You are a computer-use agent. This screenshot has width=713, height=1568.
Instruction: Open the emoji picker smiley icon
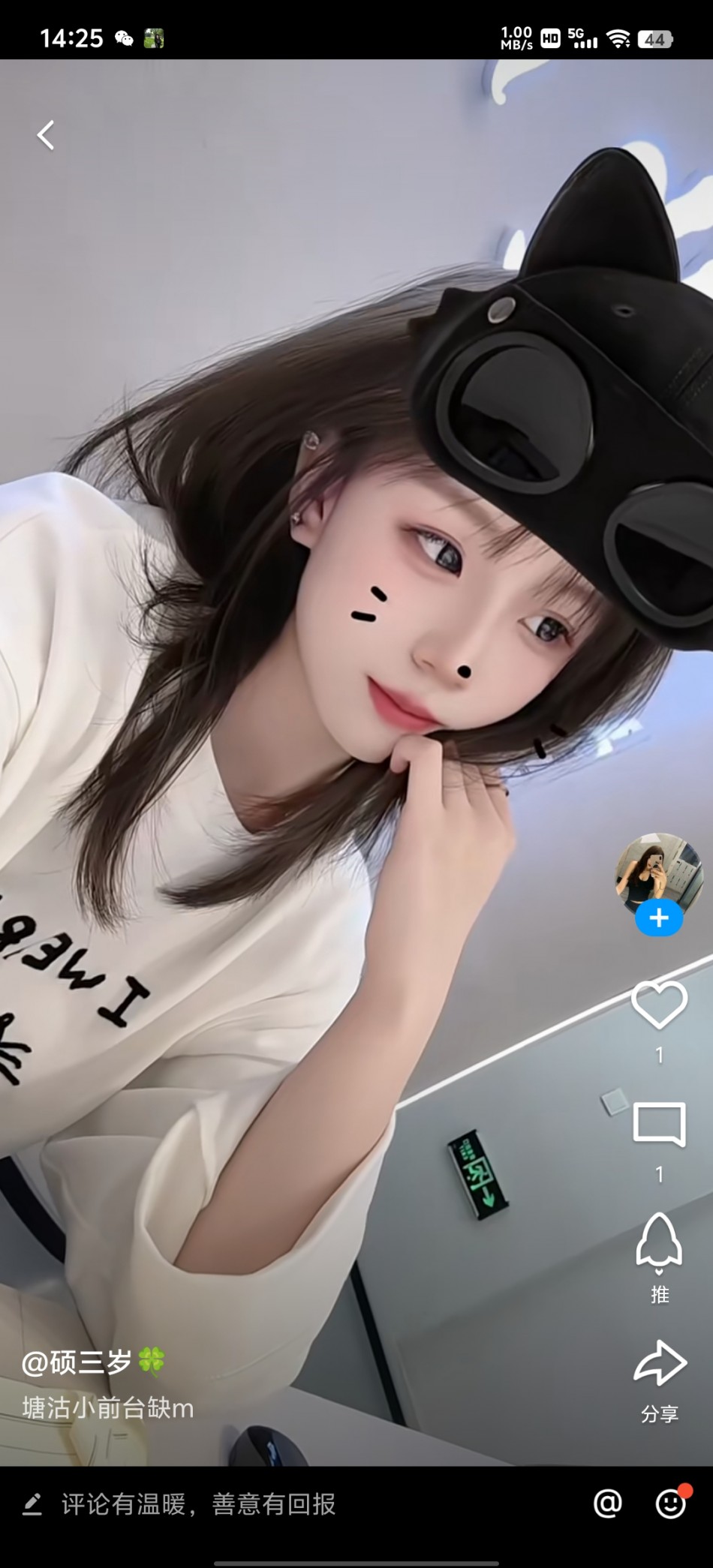click(x=670, y=1503)
